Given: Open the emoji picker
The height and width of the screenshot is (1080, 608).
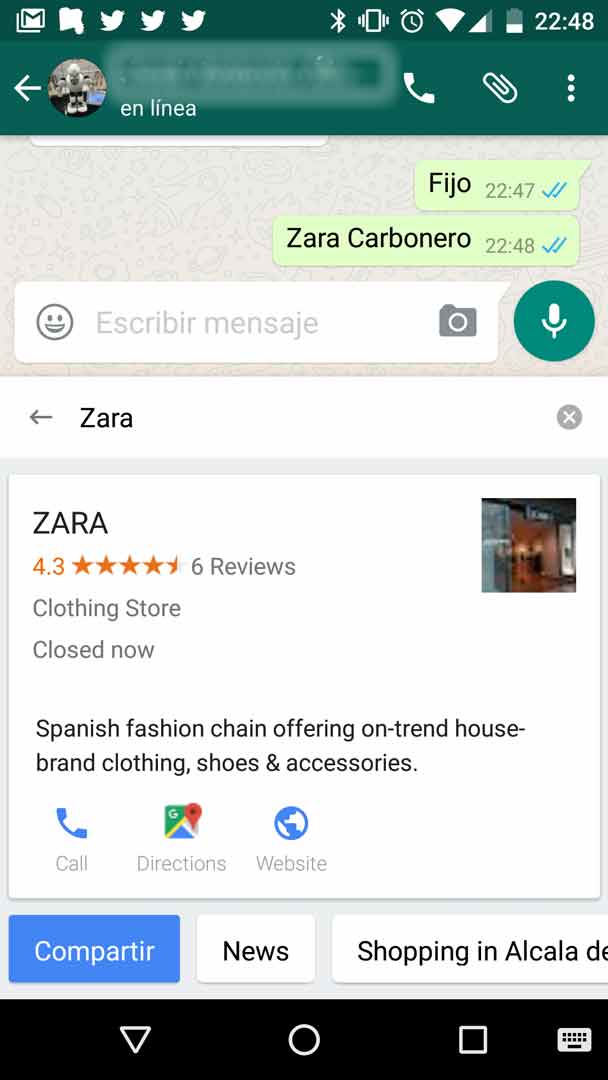Looking at the screenshot, I should point(55,322).
